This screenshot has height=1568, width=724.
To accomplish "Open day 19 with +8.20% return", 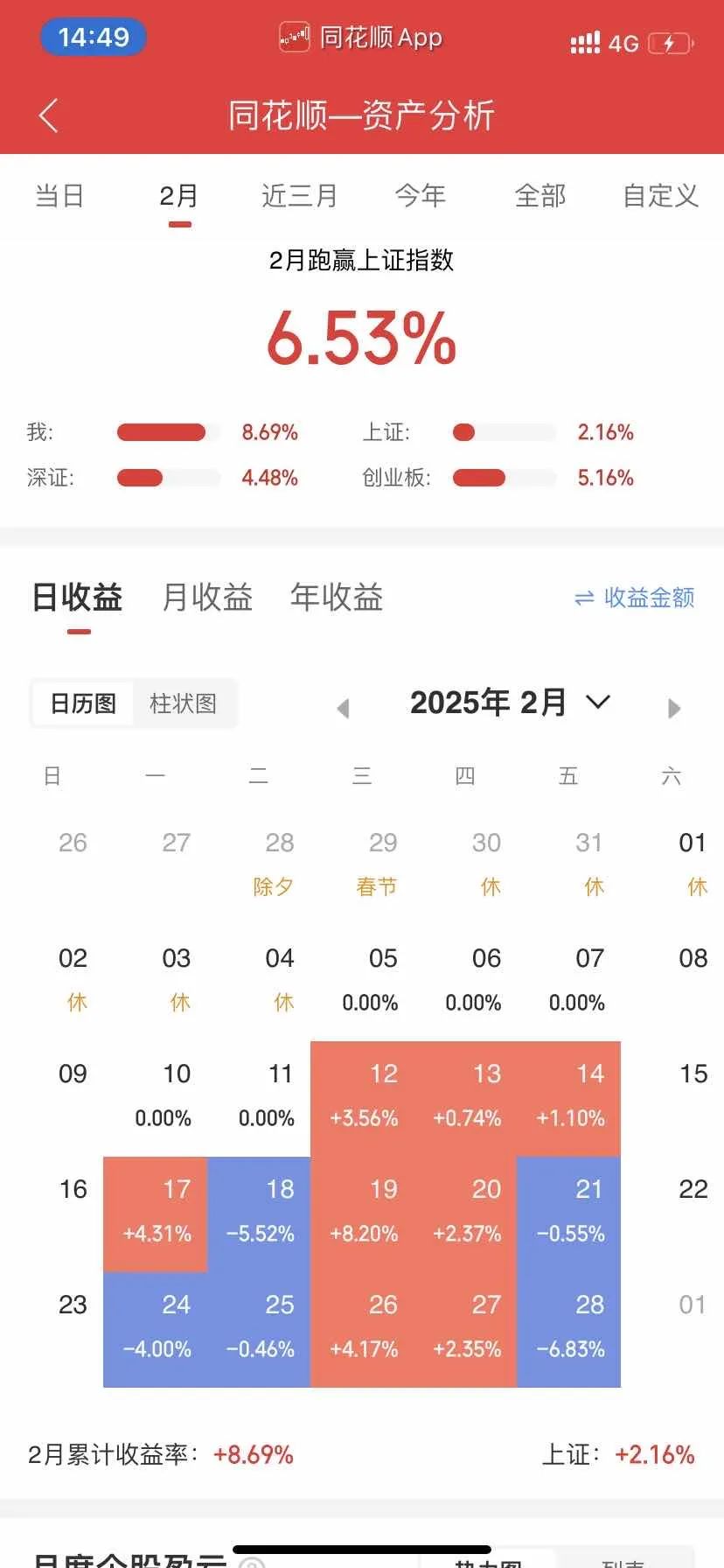I will 362,1214.
